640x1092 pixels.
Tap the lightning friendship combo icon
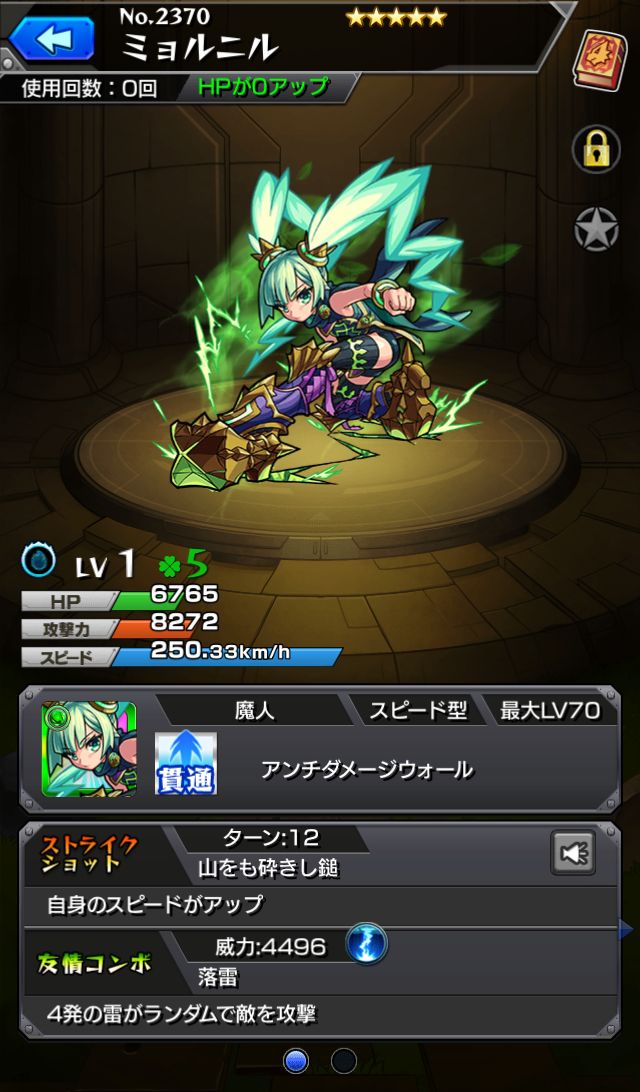point(366,944)
